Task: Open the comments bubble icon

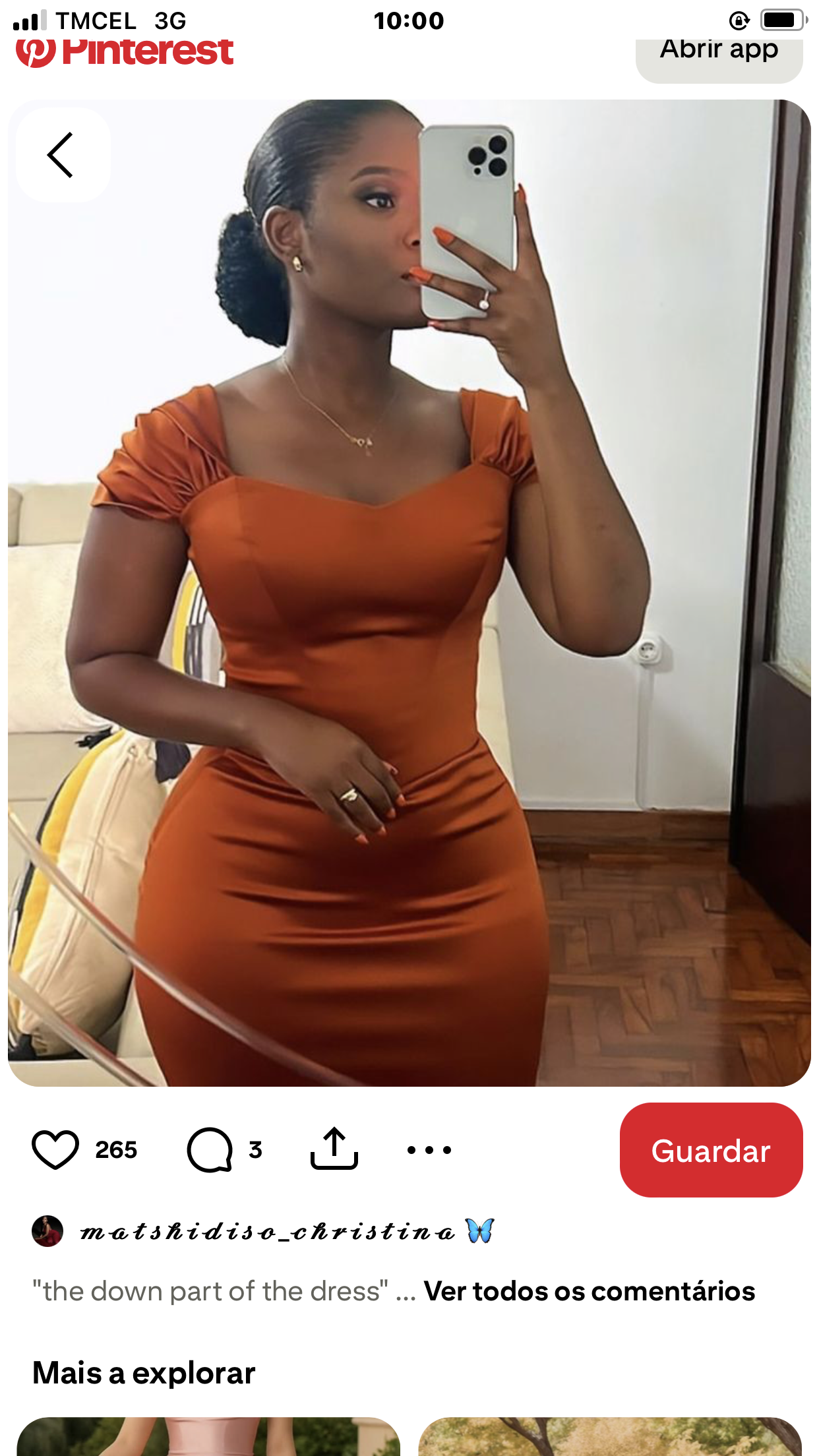Action: pos(210,1149)
